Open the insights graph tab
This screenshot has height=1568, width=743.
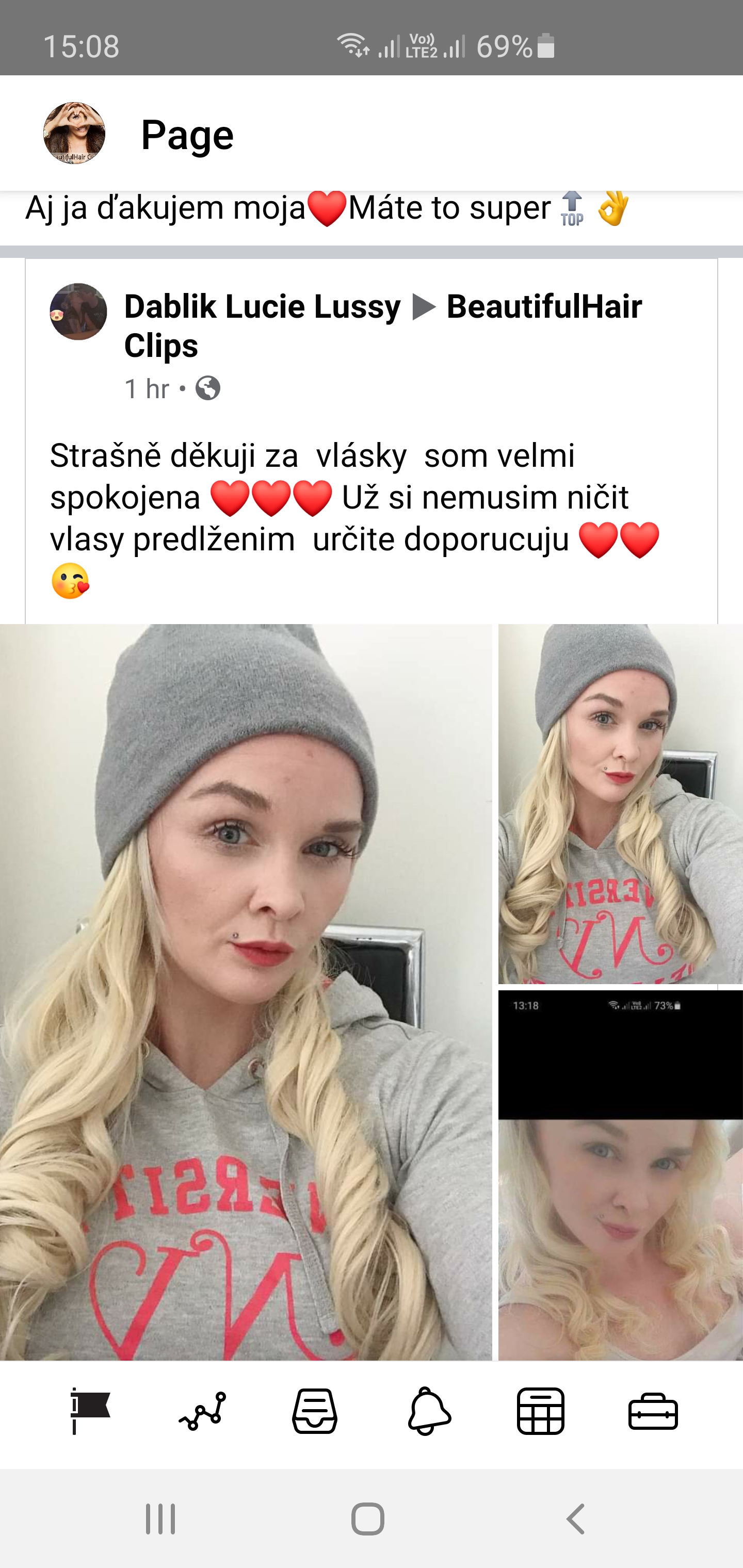tap(202, 1411)
